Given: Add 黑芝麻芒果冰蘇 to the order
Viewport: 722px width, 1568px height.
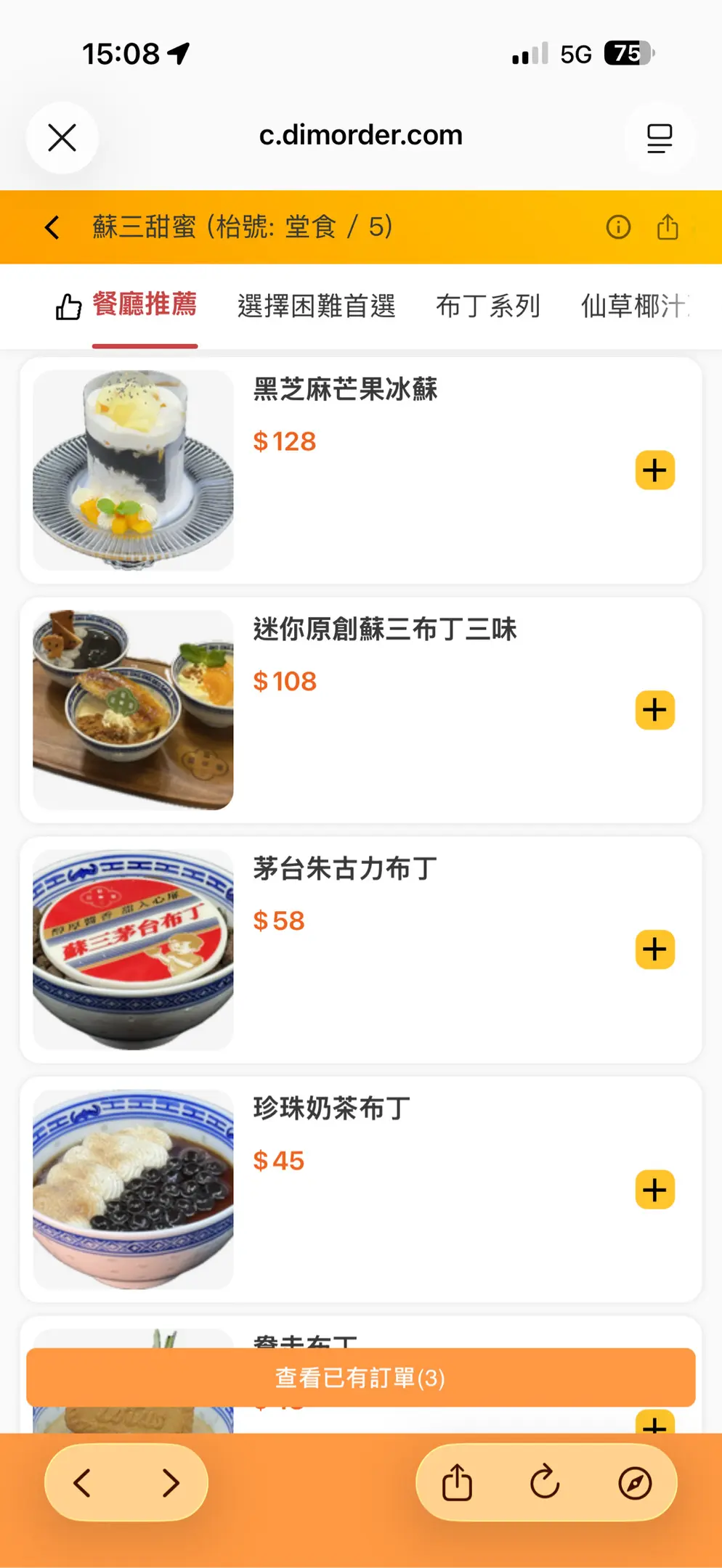Looking at the screenshot, I should (654, 470).
